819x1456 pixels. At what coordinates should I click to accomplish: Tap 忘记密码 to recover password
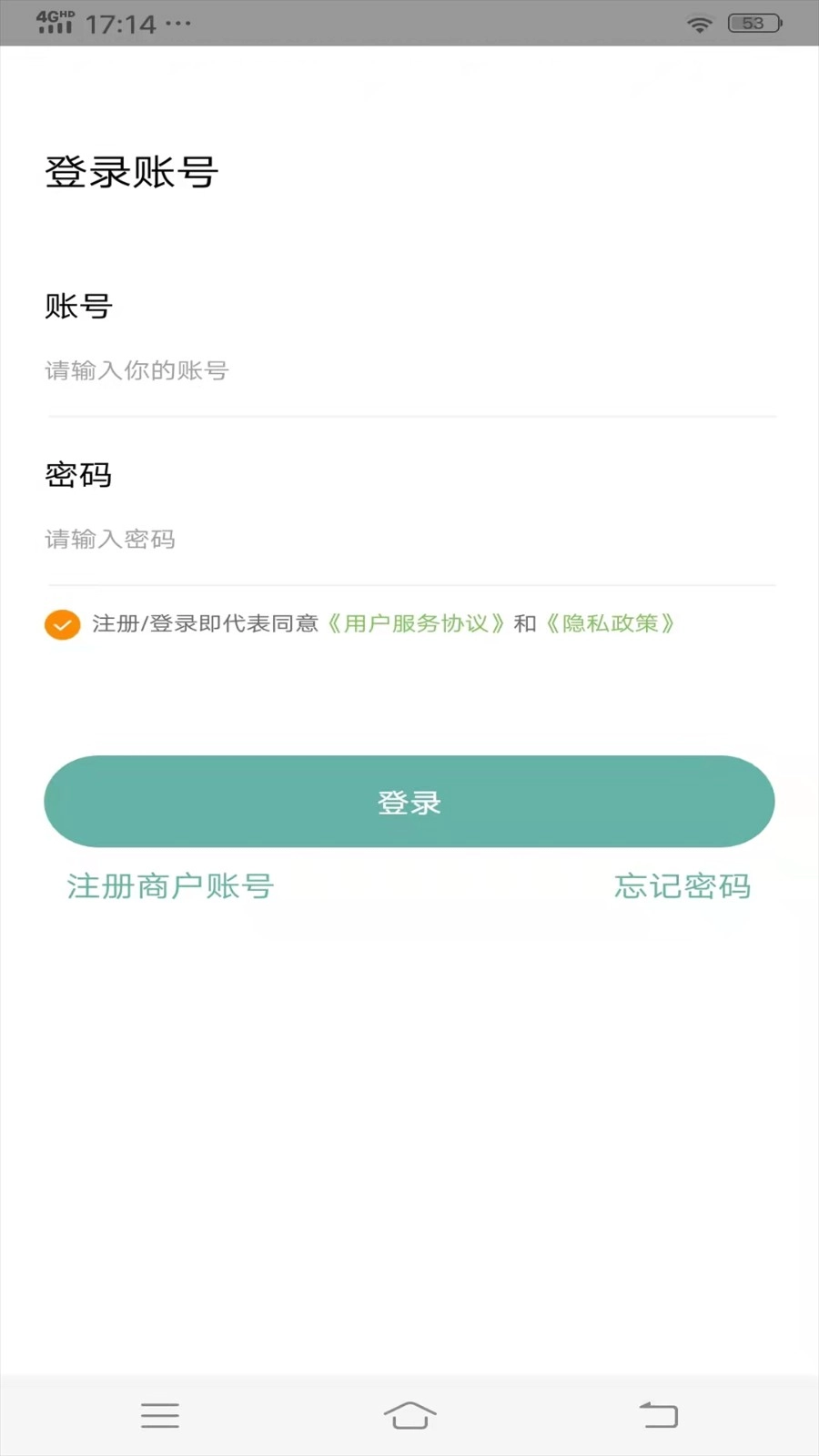pos(682,885)
